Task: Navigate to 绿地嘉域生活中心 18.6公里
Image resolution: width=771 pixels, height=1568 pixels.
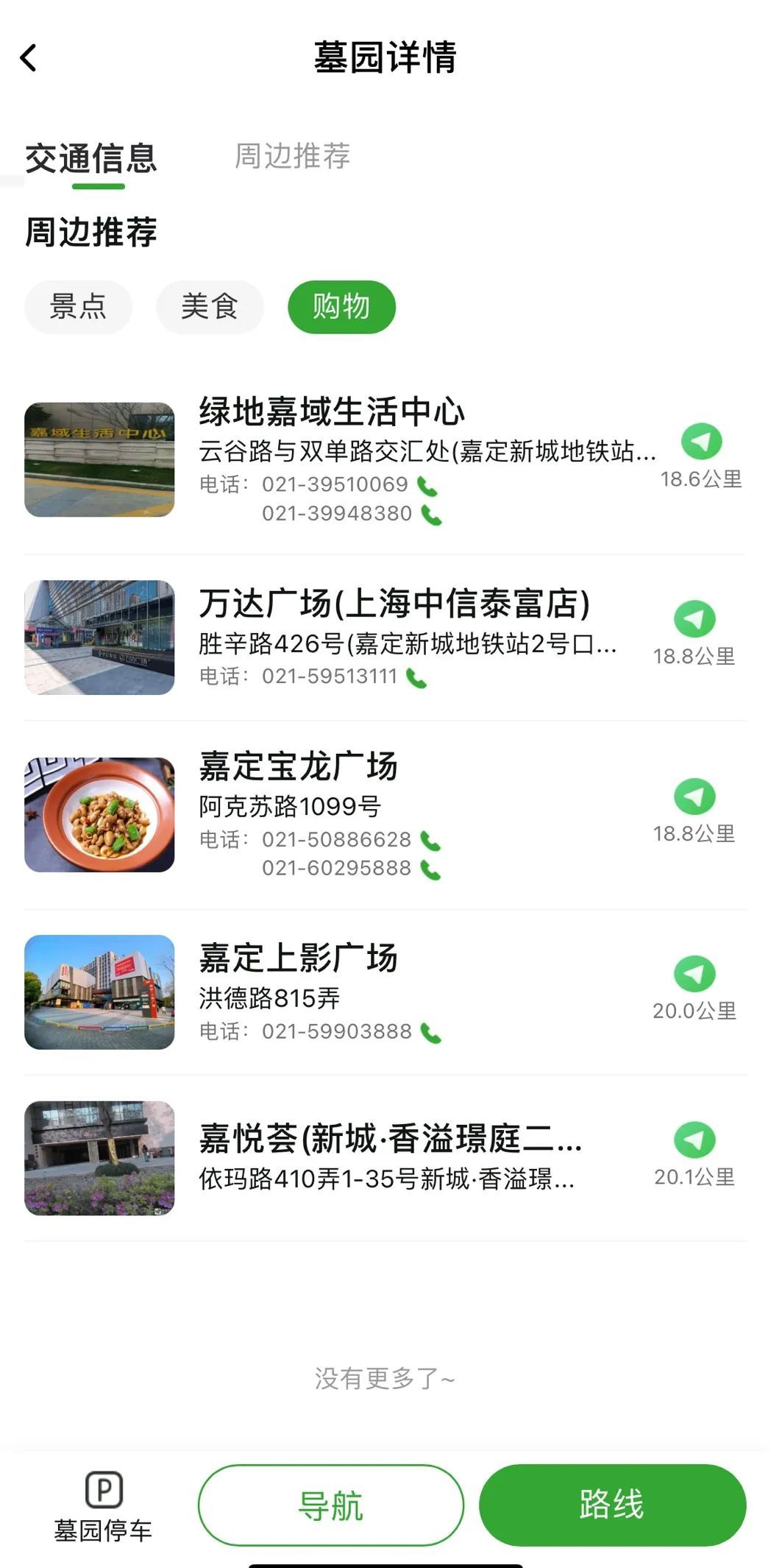Action: click(701, 442)
